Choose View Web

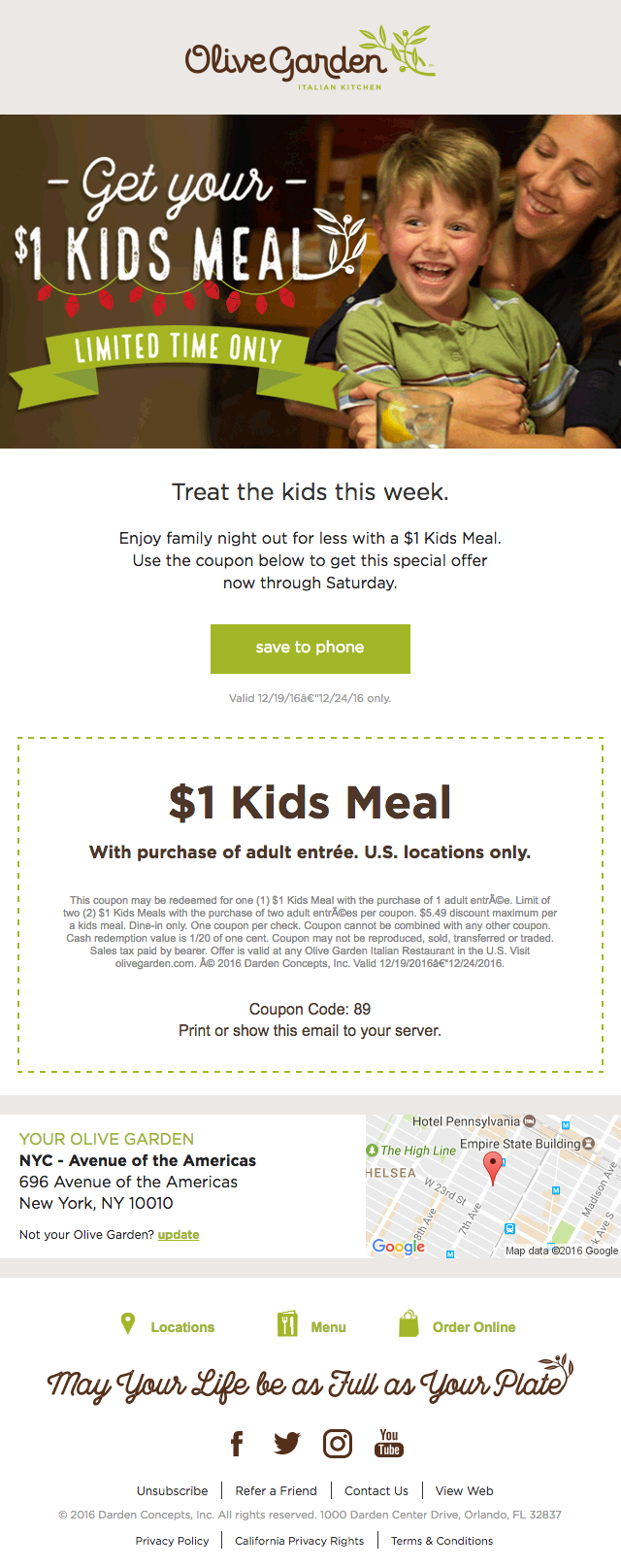(464, 1490)
